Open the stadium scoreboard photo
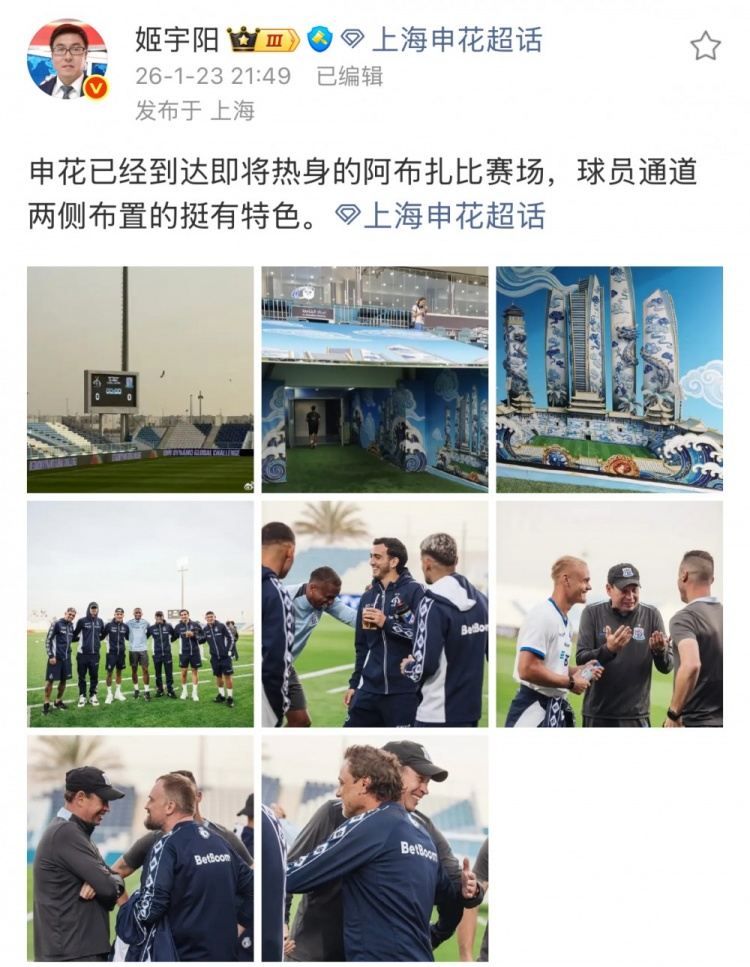Viewport: 750px width, 967px height. coord(140,379)
